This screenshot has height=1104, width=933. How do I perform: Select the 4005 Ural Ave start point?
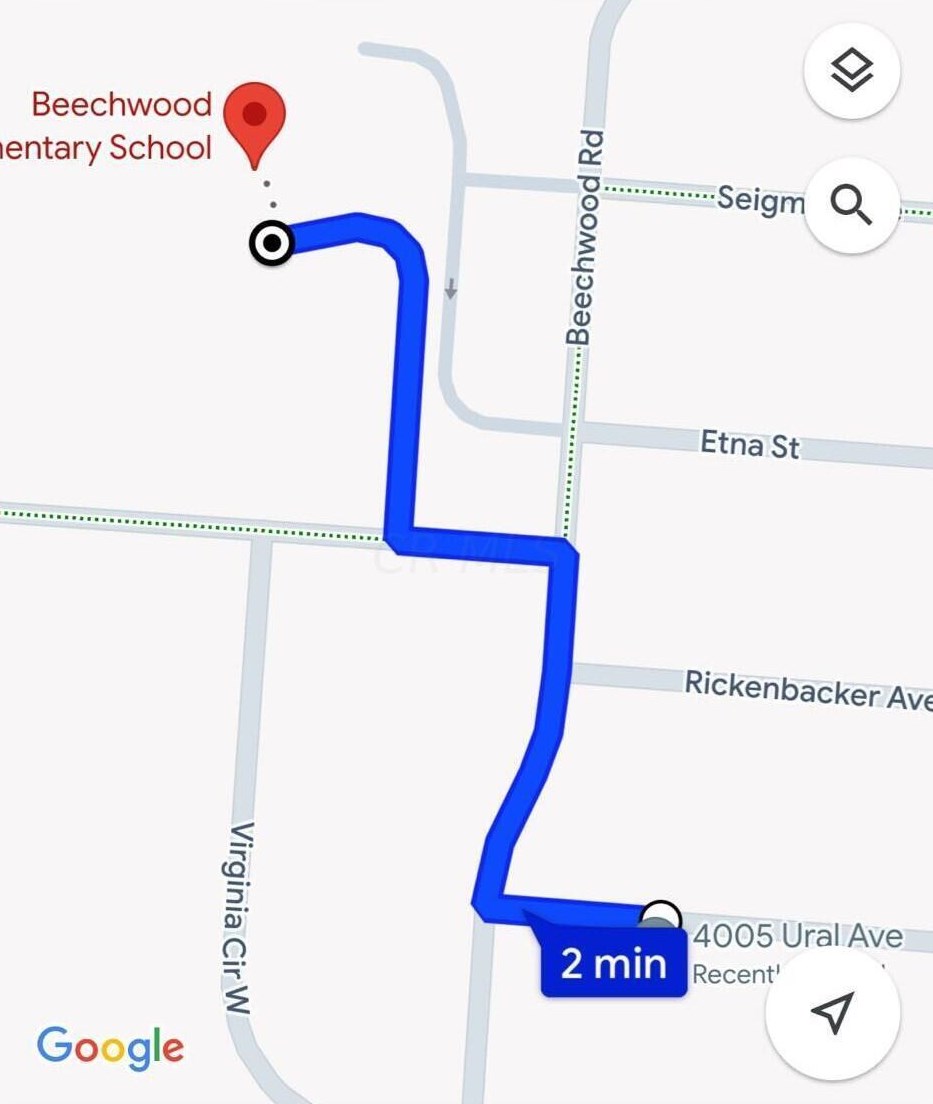[x=660, y=916]
